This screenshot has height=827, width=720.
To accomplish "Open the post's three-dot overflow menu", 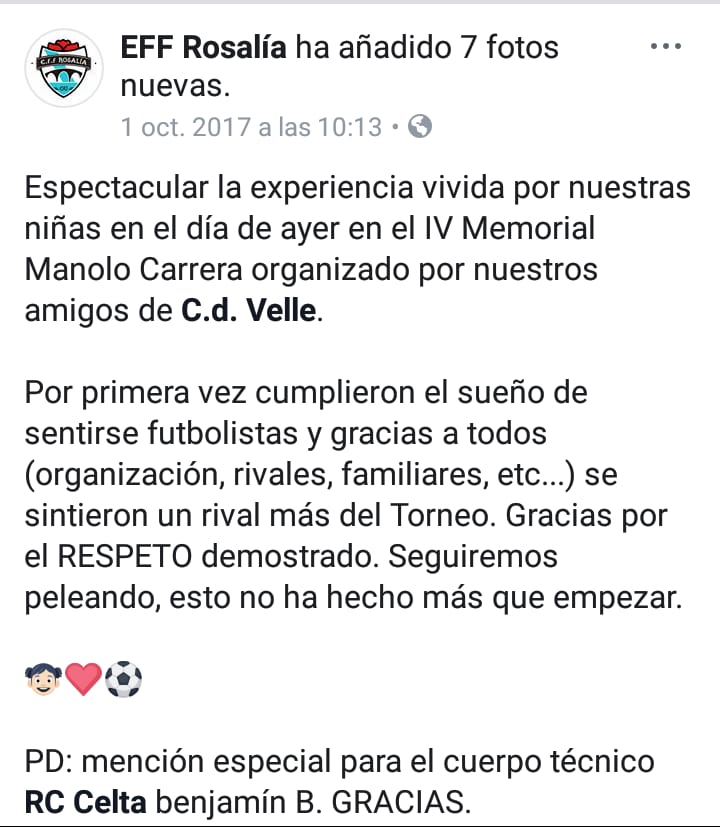I will click(665, 47).
